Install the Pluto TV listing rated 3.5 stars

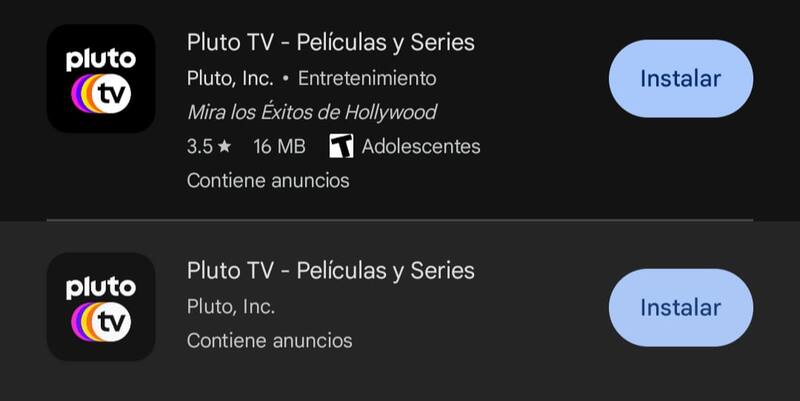pos(680,78)
